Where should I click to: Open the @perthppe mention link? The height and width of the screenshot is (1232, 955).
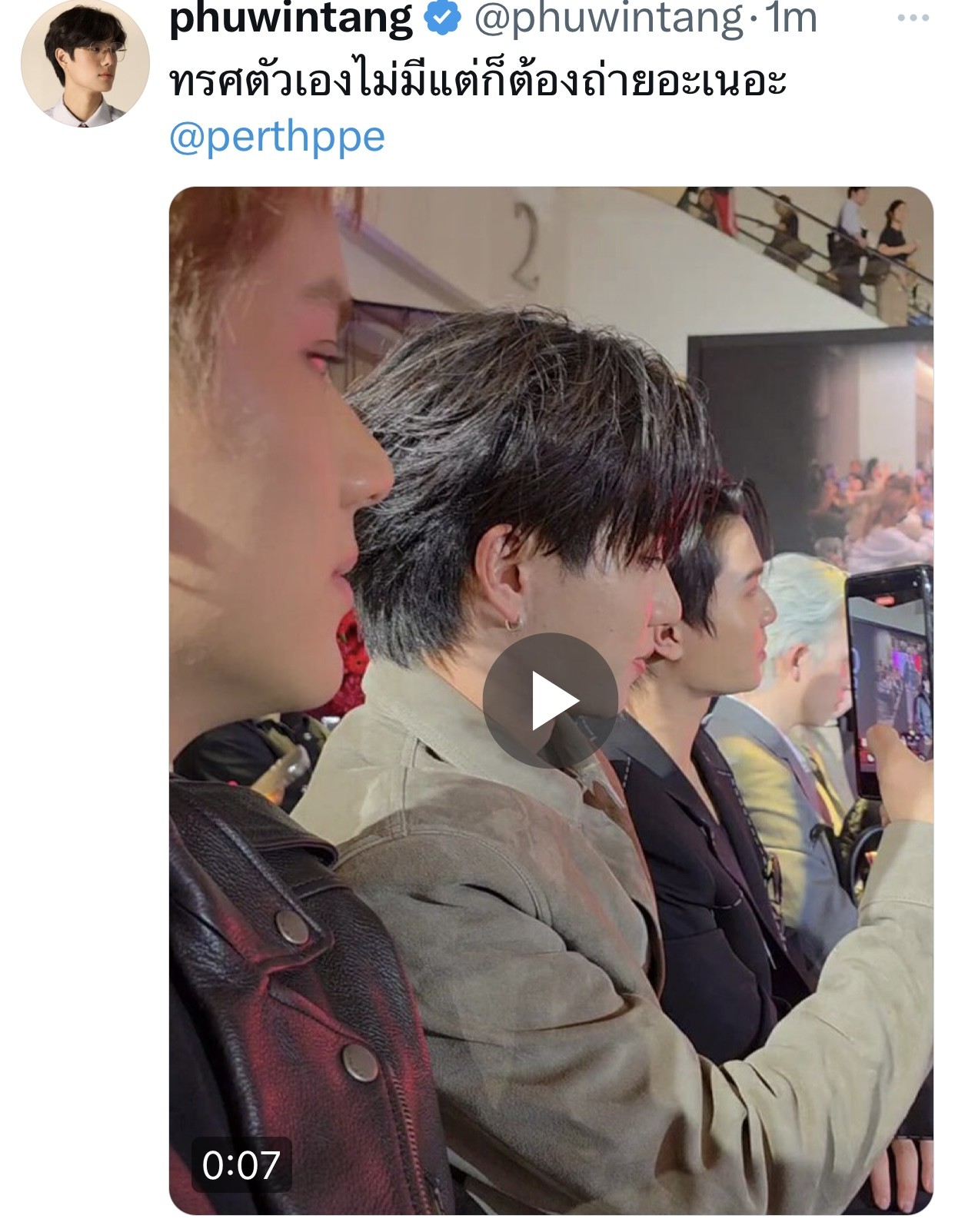tap(277, 137)
